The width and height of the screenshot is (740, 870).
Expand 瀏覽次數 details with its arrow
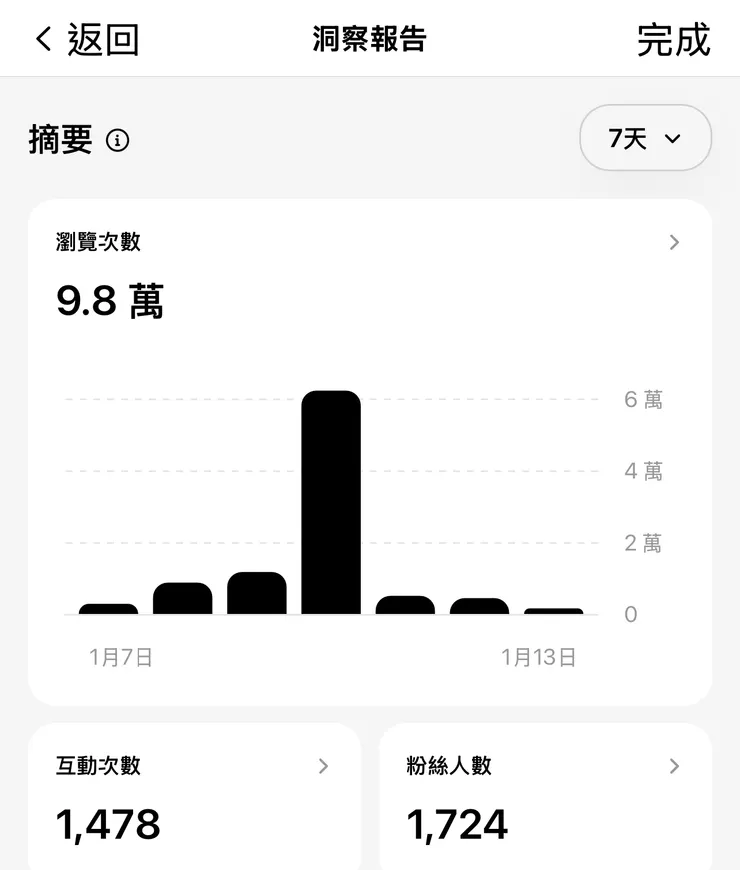coord(675,242)
